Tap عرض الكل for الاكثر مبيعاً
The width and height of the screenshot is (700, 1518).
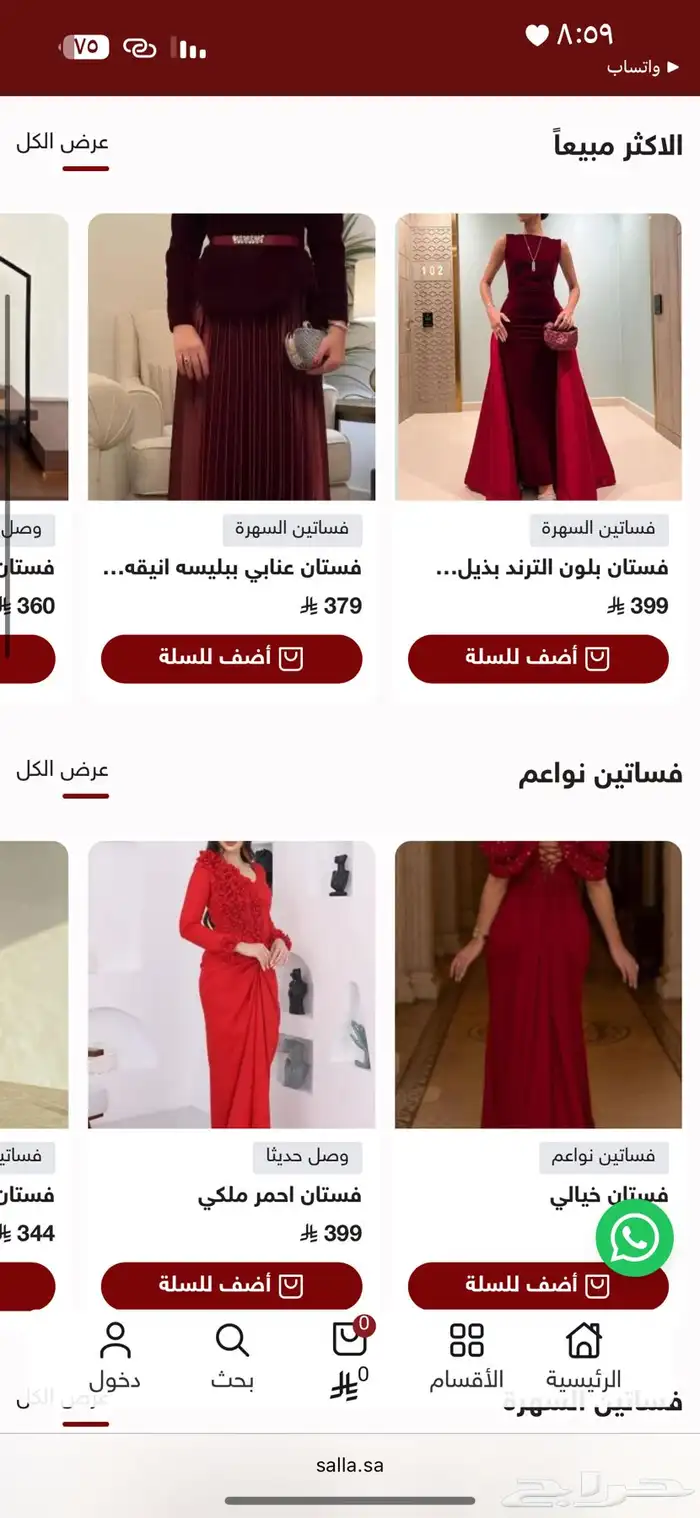pos(62,142)
